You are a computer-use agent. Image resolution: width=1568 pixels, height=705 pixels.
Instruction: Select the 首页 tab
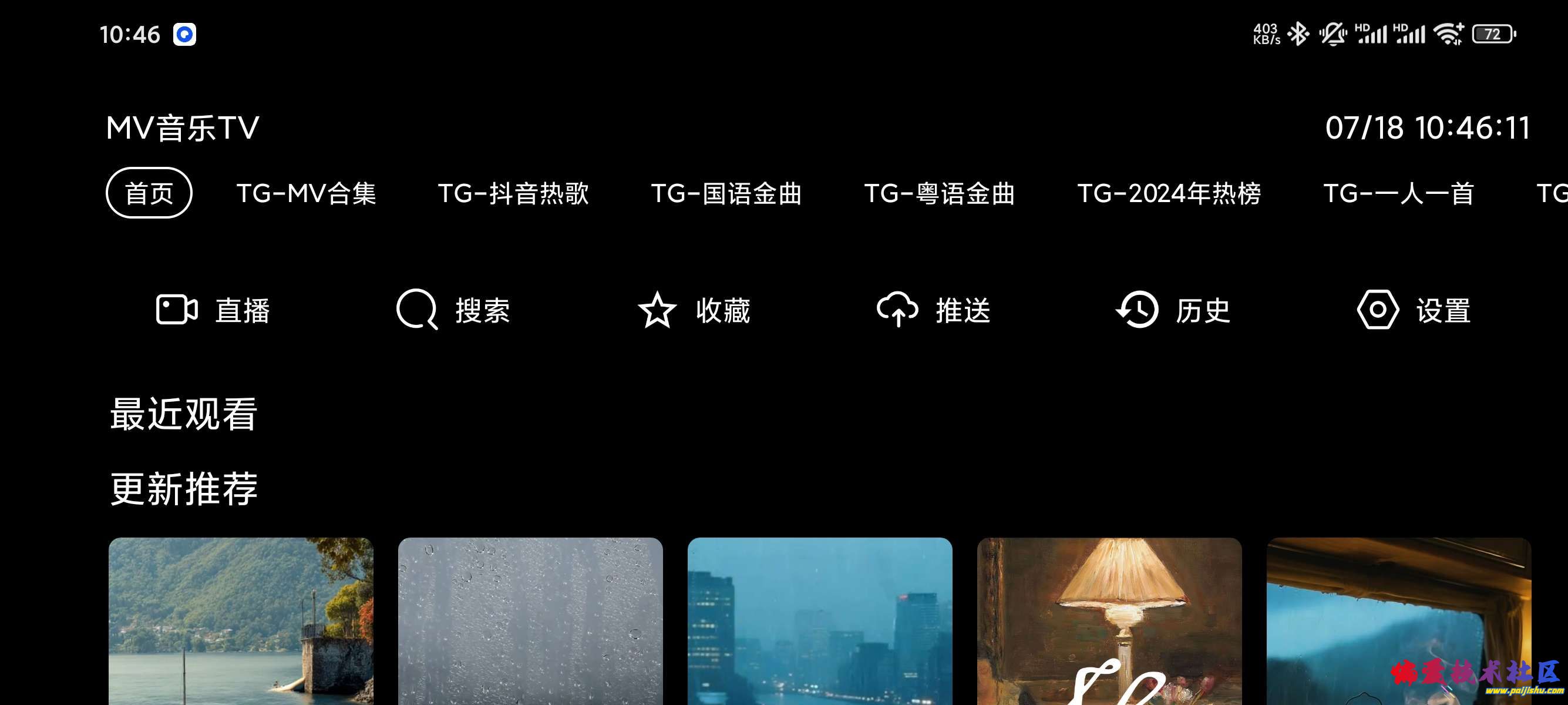(x=149, y=194)
